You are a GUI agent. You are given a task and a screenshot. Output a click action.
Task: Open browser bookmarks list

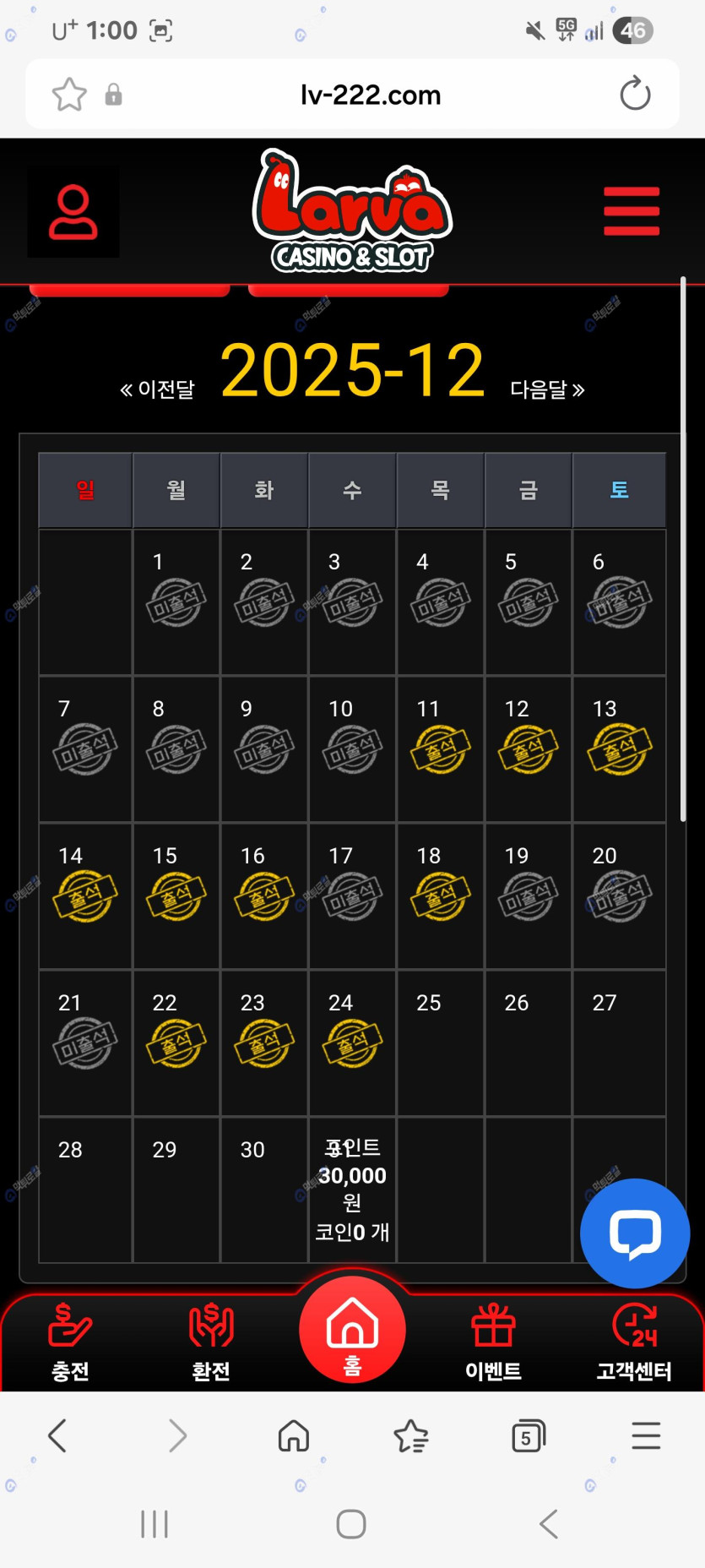tap(411, 1435)
